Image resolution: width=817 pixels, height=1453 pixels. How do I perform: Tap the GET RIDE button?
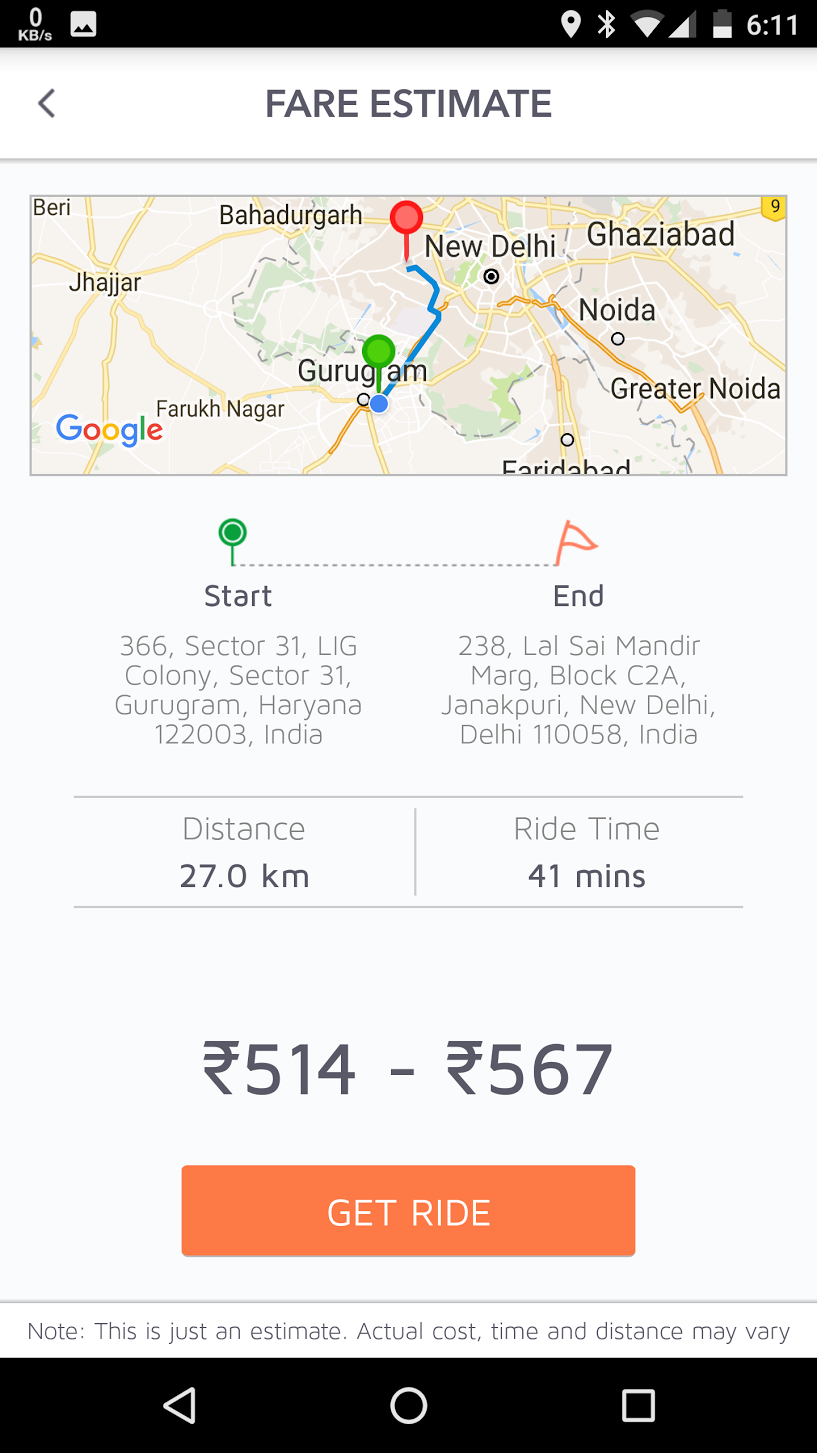(408, 1211)
